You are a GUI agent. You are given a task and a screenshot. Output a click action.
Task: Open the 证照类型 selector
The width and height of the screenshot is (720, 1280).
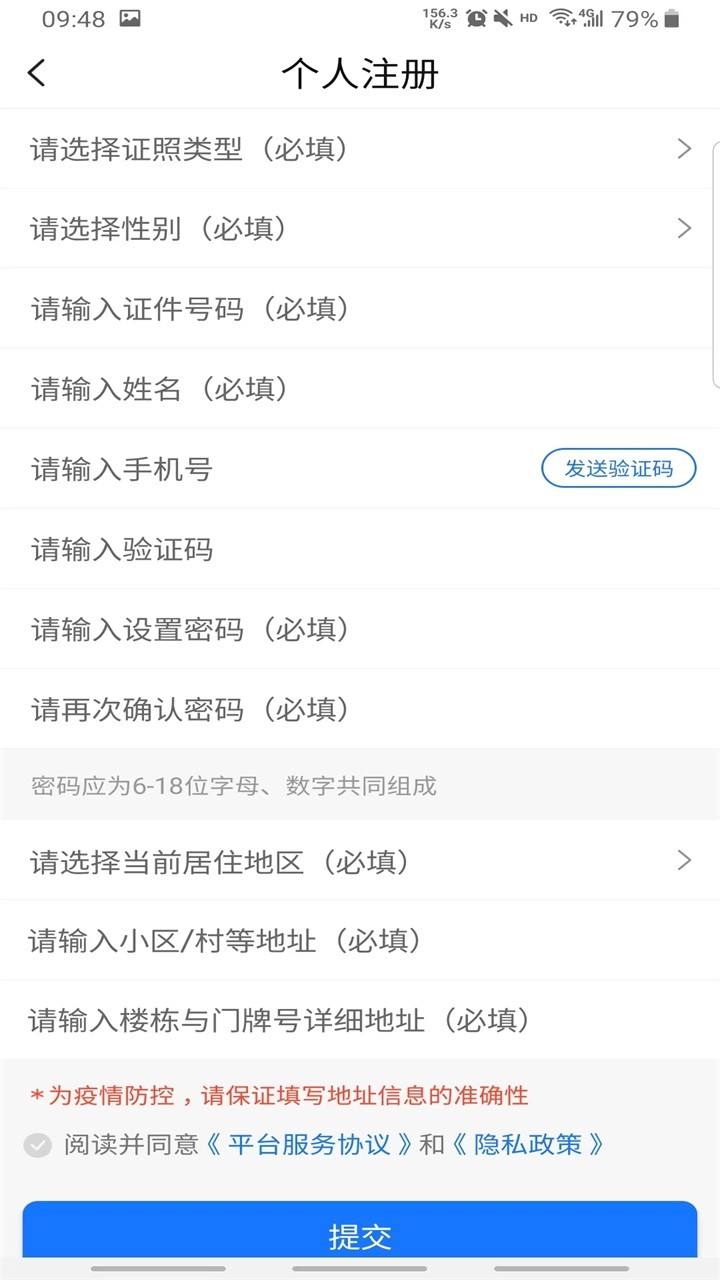pyautogui.click(x=360, y=149)
